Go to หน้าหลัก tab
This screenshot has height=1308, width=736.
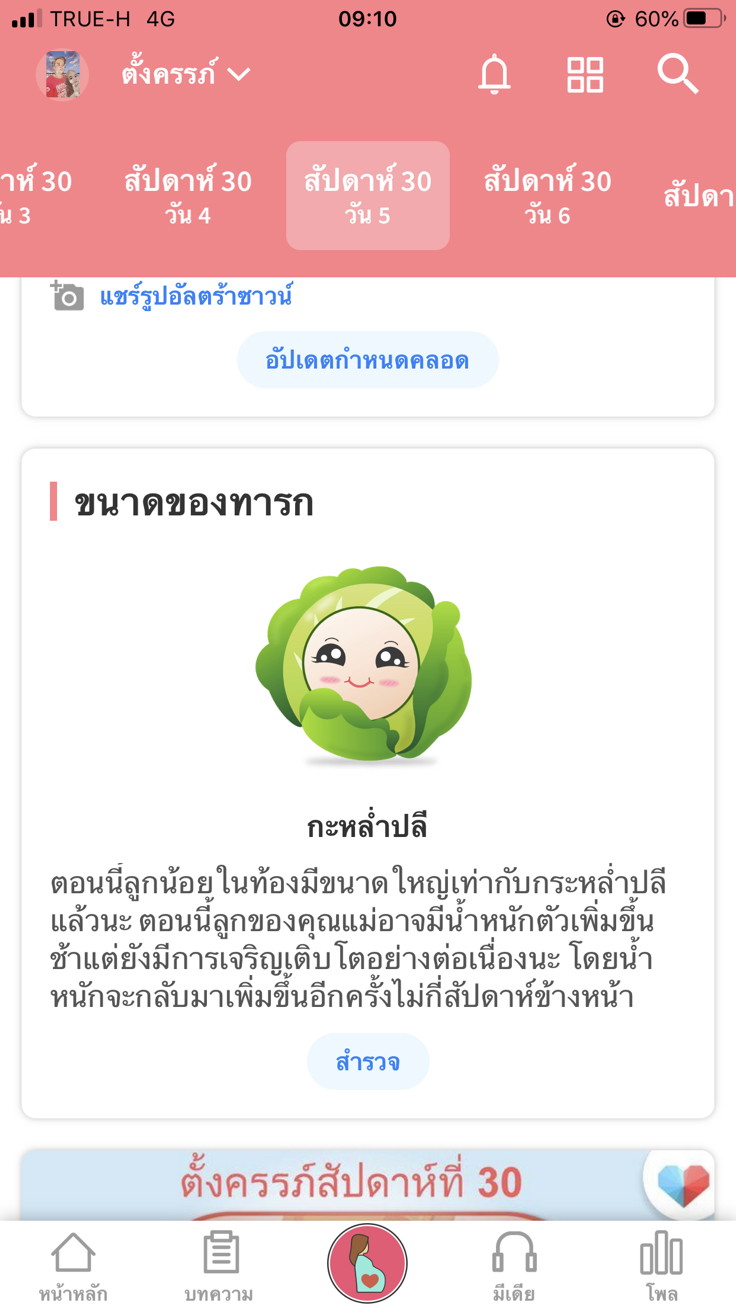(x=73, y=1265)
